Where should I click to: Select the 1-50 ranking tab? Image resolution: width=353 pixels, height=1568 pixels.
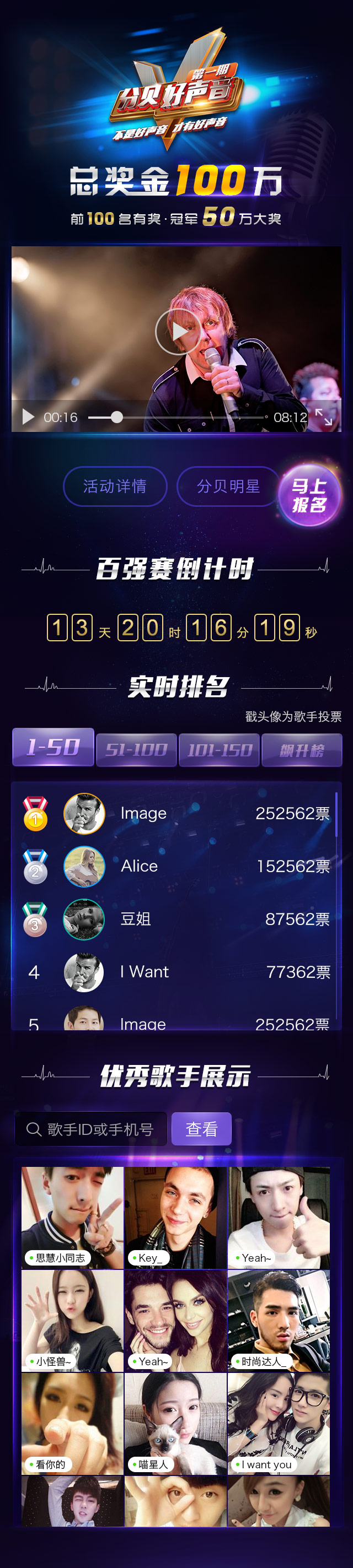tap(53, 747)
